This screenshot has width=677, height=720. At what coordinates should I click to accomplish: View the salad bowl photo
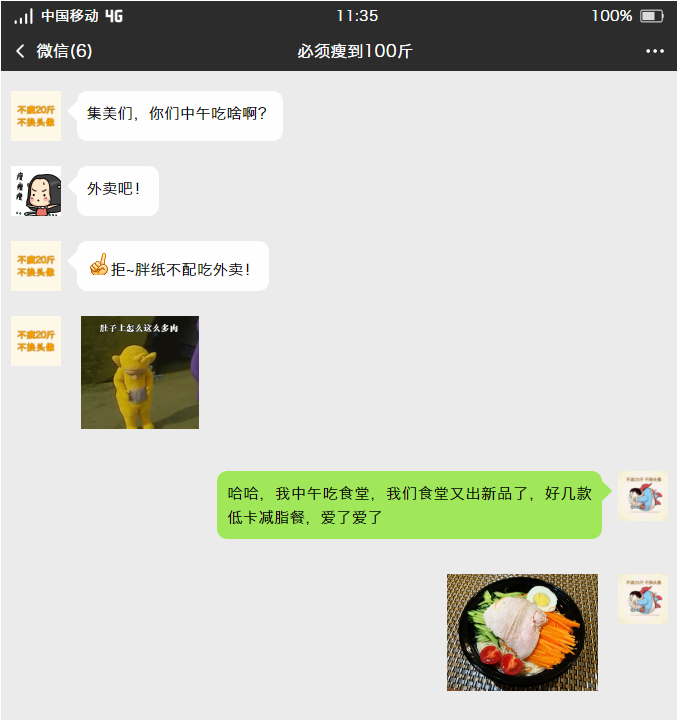click(x=522, y=632)
